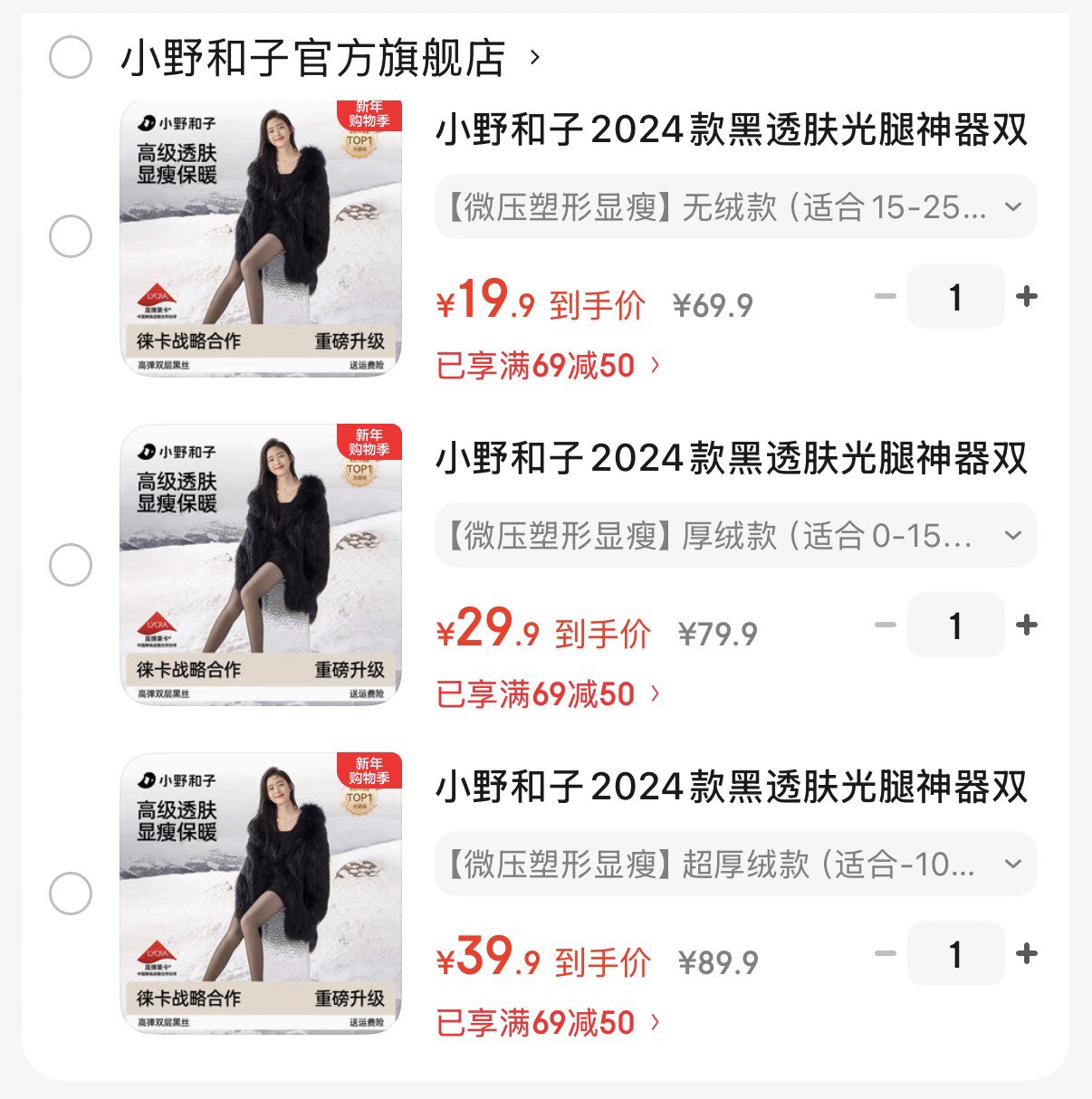
Task: Select the ¥19.9 无绒款 item
Action: click(x=70, y=237)
